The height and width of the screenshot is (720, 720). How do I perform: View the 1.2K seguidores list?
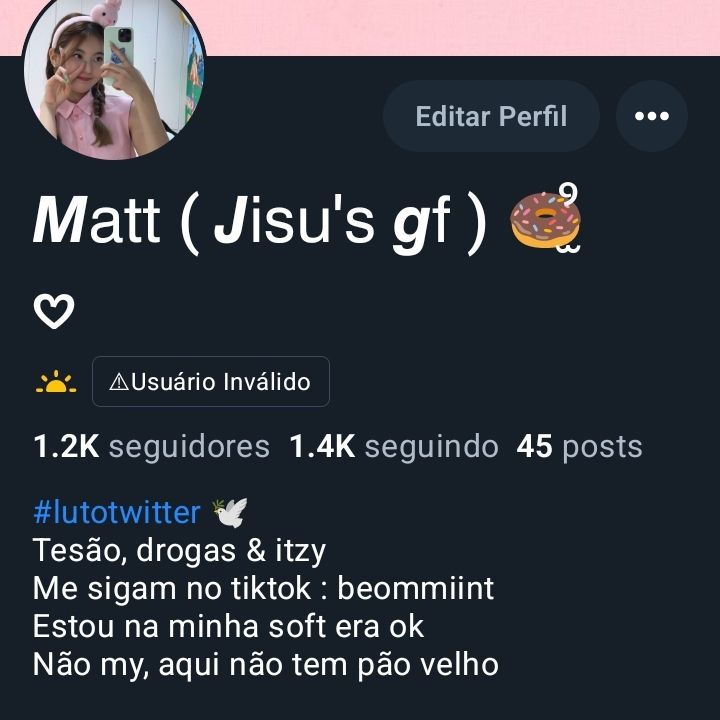[x=151, y=446]
